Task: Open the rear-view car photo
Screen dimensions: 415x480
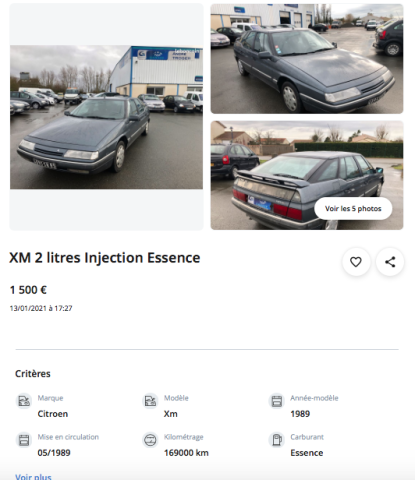Action: click(307, 175)
